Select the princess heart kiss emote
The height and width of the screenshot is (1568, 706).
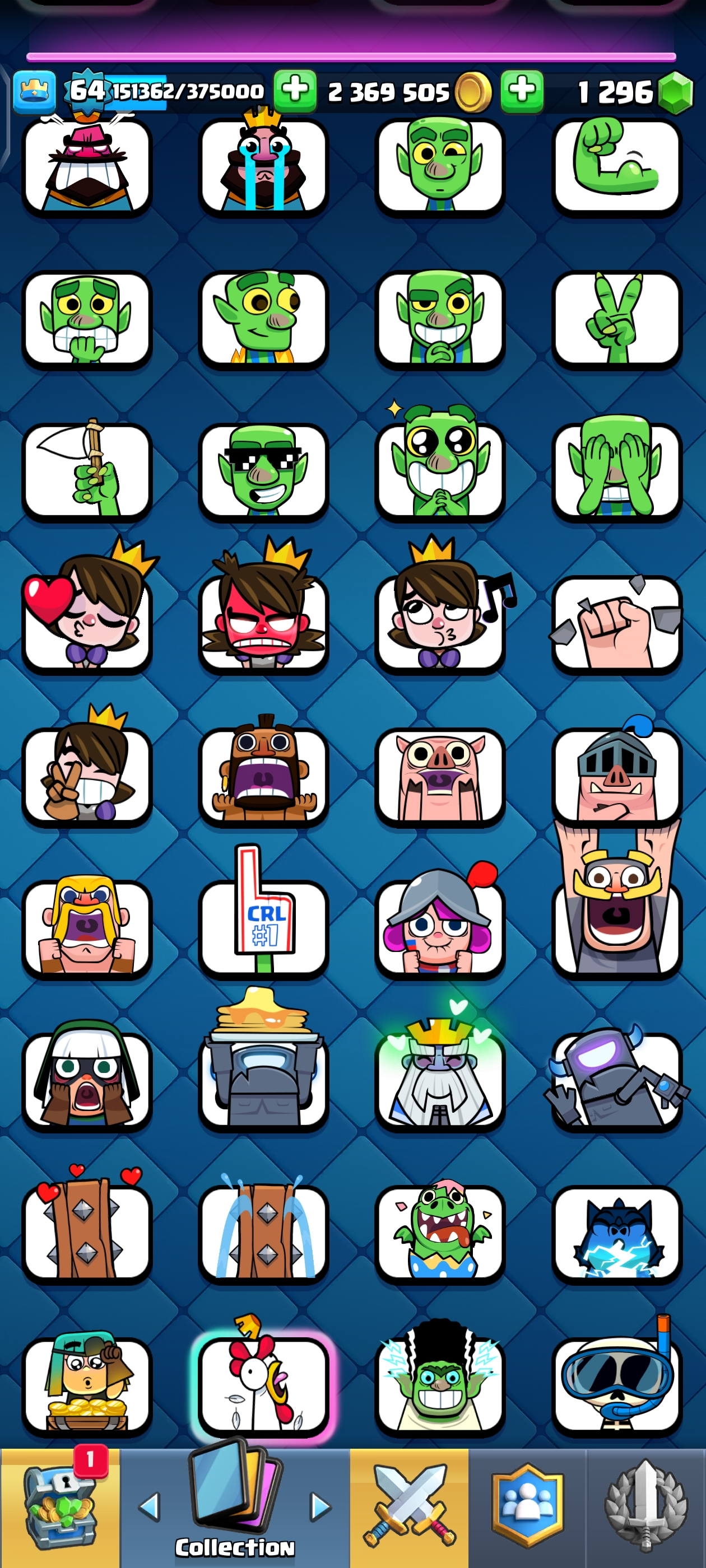coord(86,622)
